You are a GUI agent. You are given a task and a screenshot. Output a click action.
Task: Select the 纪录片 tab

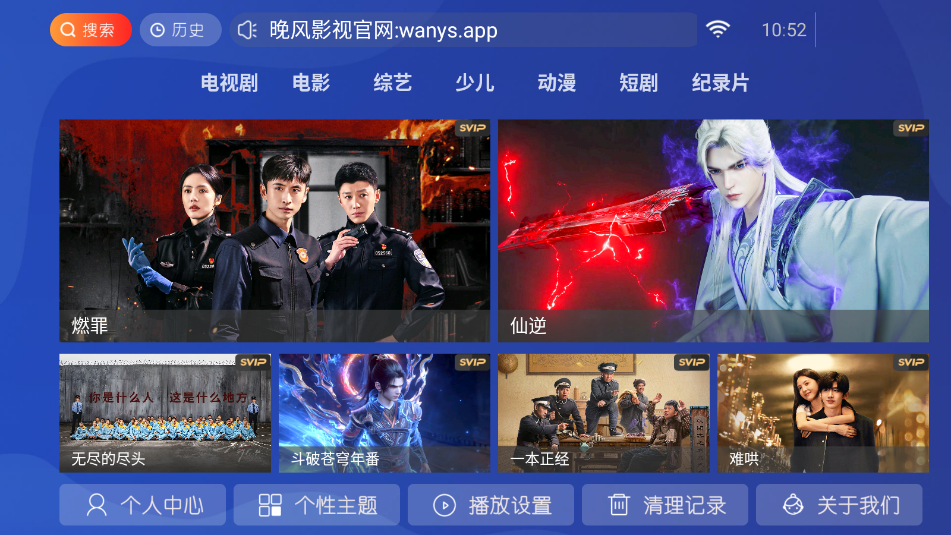[720, 83]
